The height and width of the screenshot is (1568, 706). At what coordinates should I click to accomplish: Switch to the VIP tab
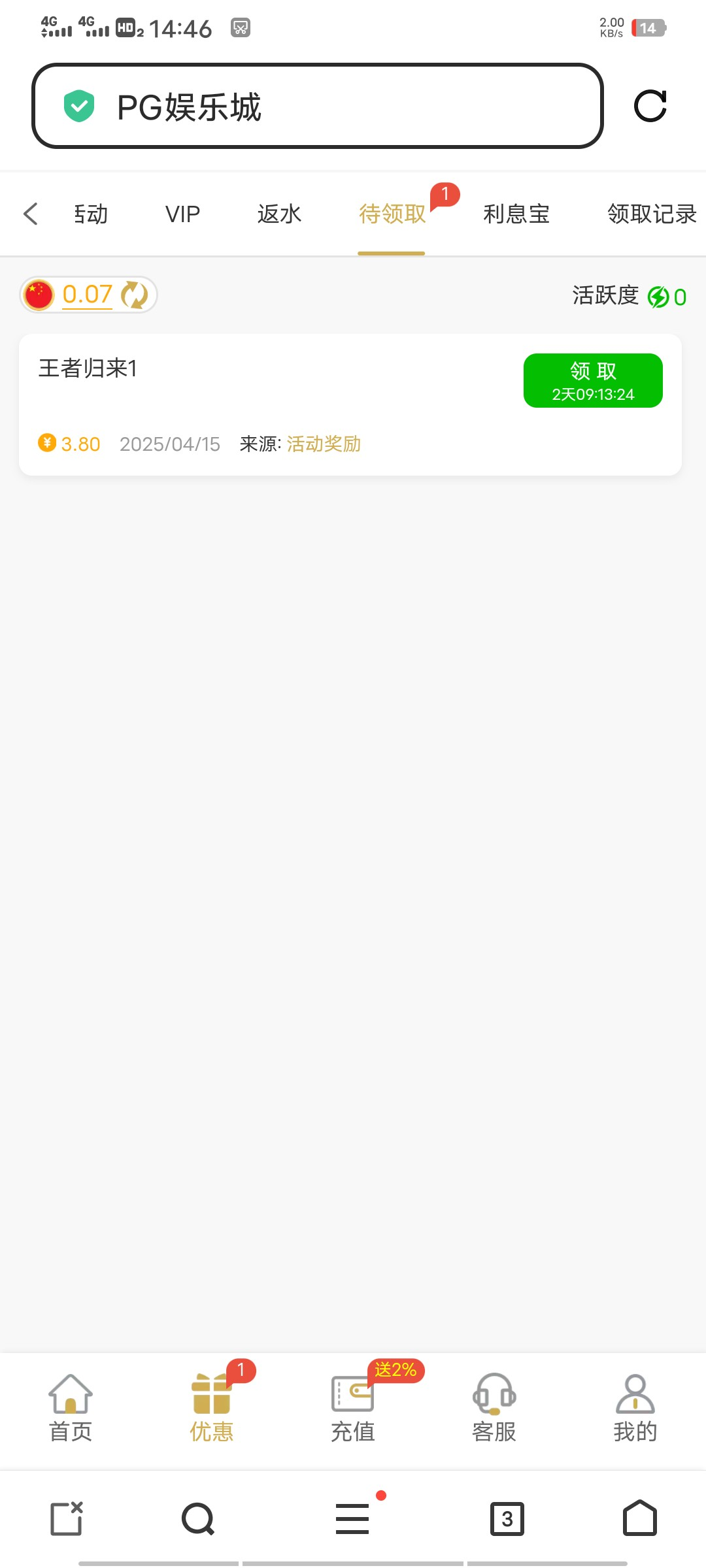(x=182, y=214)
